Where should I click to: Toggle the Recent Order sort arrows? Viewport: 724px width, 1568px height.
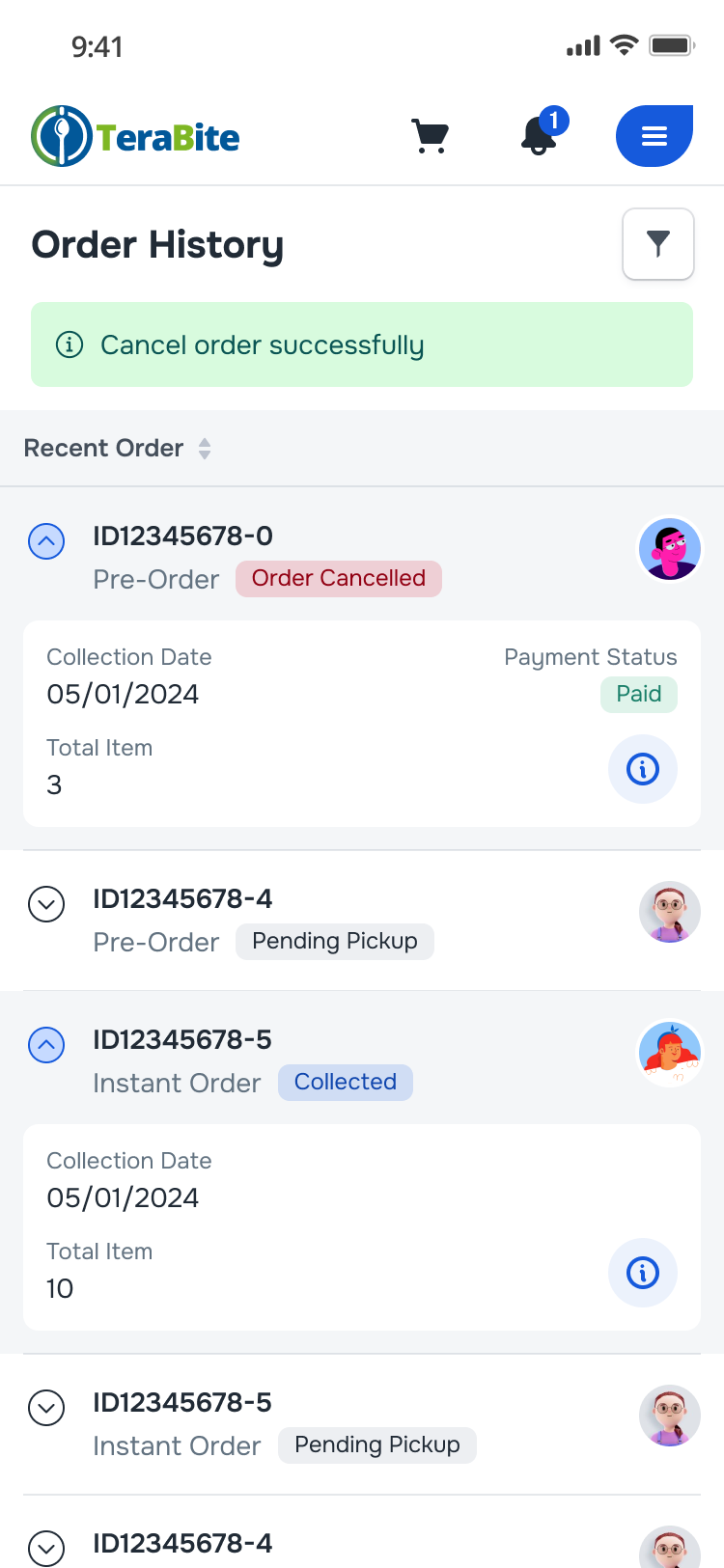(x=204, y=448)
